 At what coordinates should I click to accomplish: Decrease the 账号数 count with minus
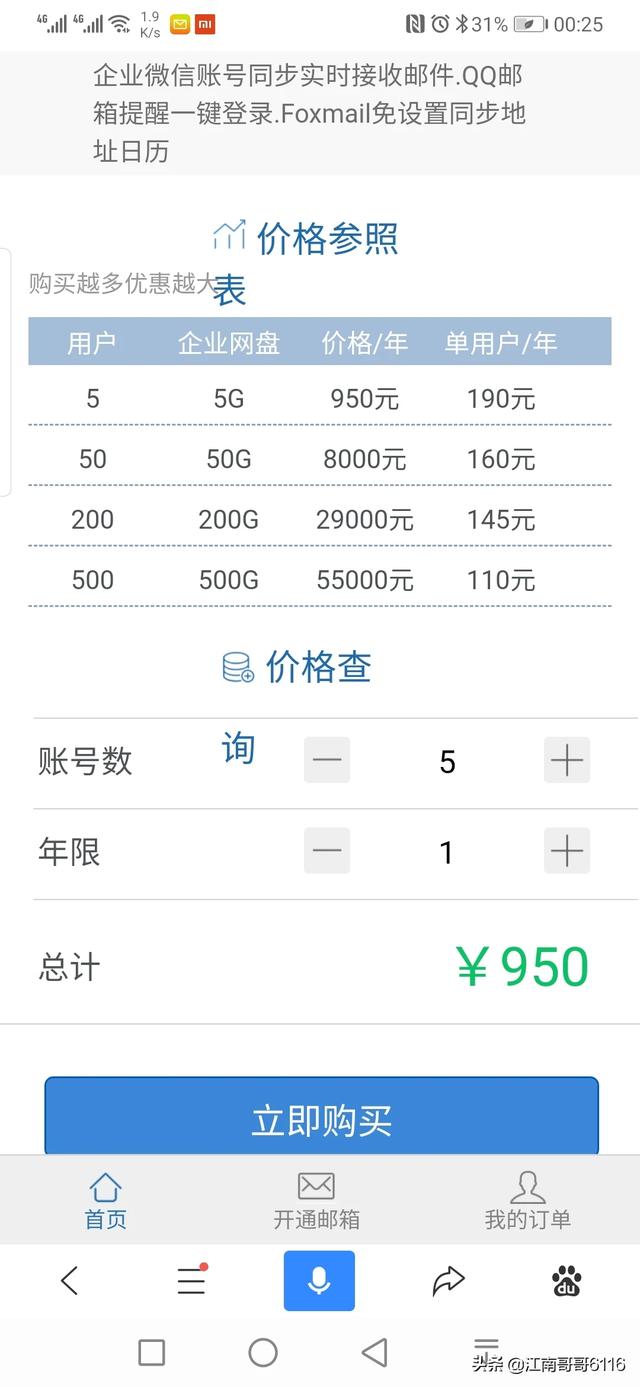327,761
